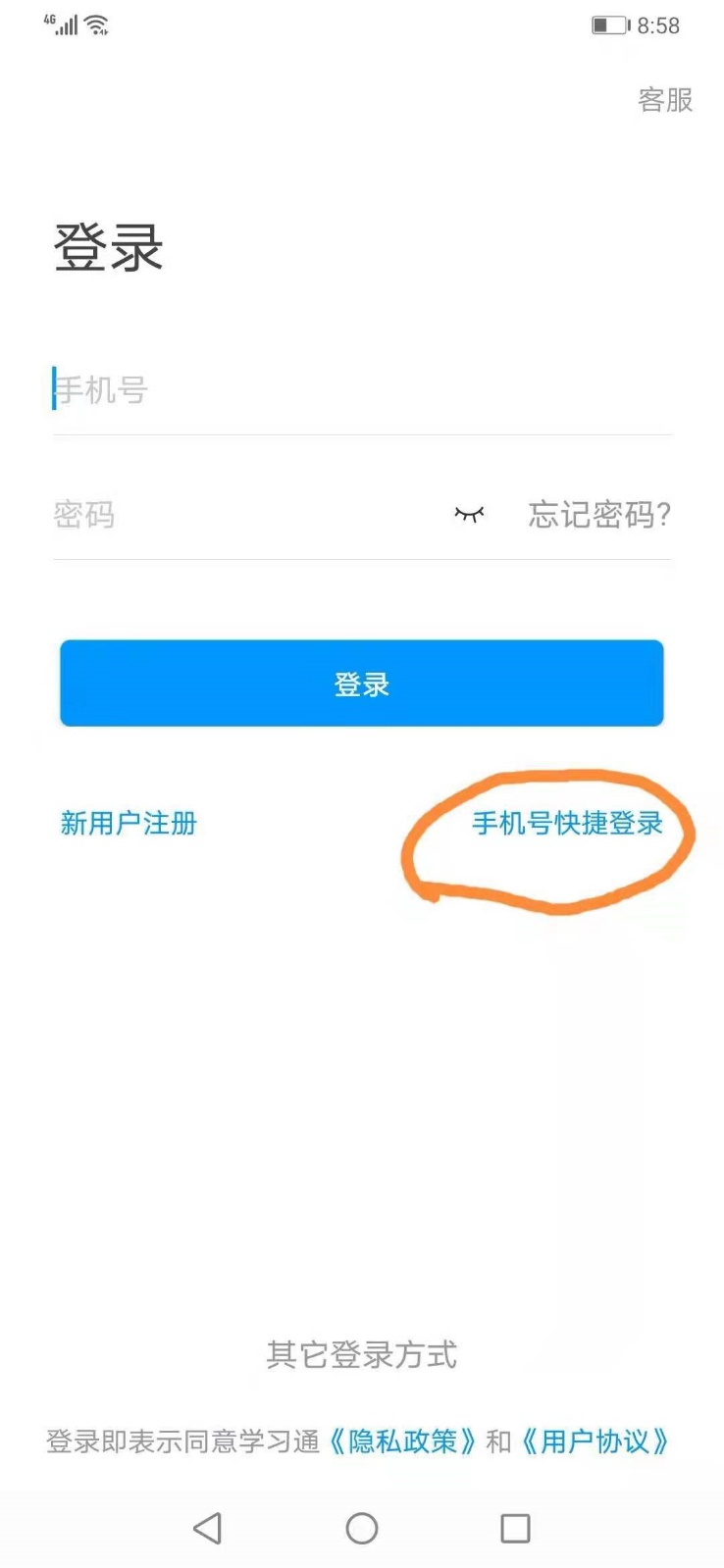Open the 《用户协议》 user agreement
The width and height of the screenshot is (724, 1568).
pyautogui.click(x=595, y=1441)
